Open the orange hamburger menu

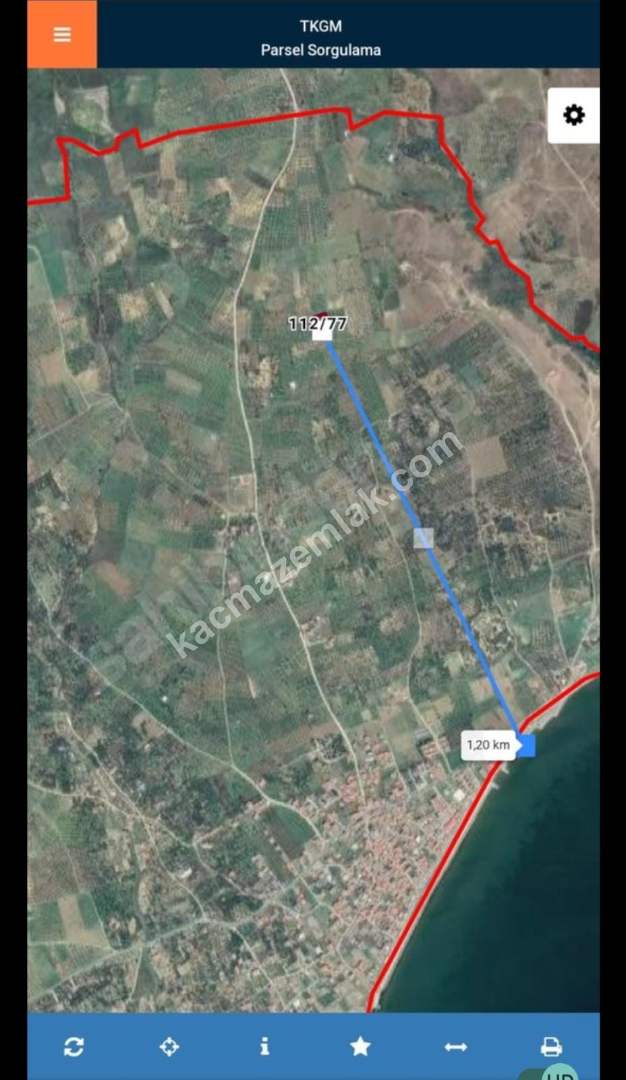[62, 34]
